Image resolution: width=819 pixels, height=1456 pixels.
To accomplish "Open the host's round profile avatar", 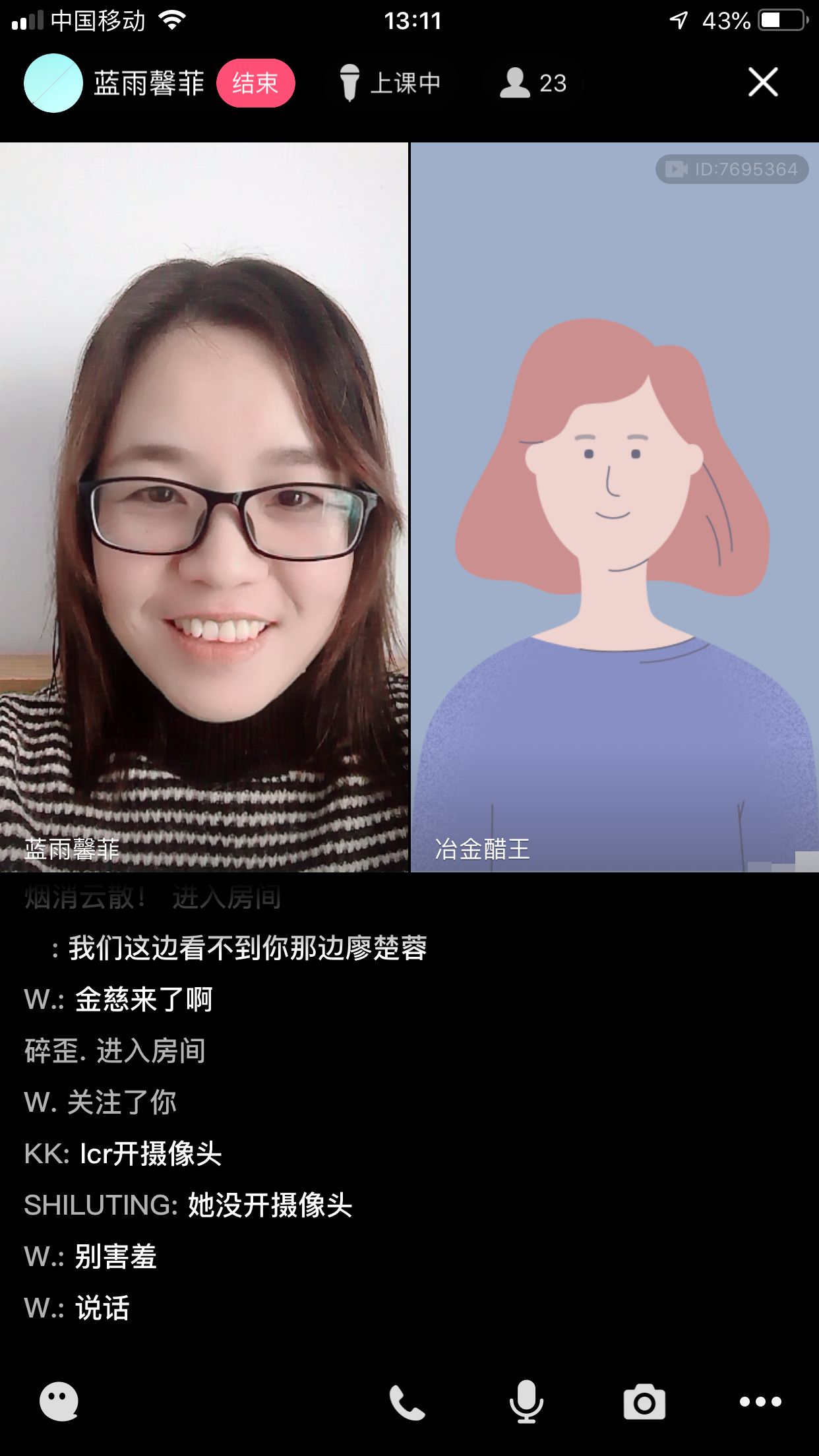I will point(53,83).
